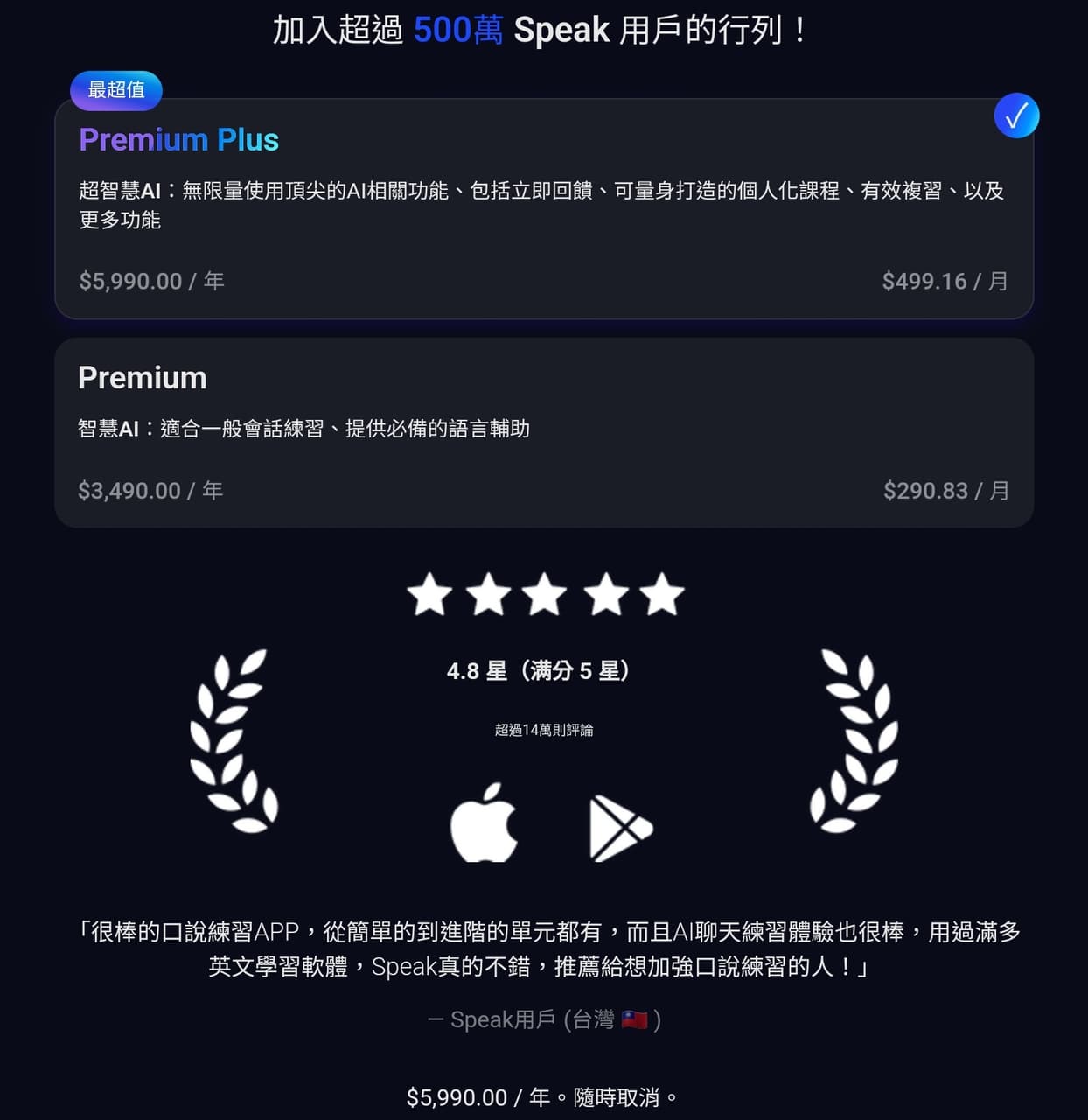Select the first star in the rating row
The height and width of the screenshot is (1120, 1088).
[x=430, y=593]
